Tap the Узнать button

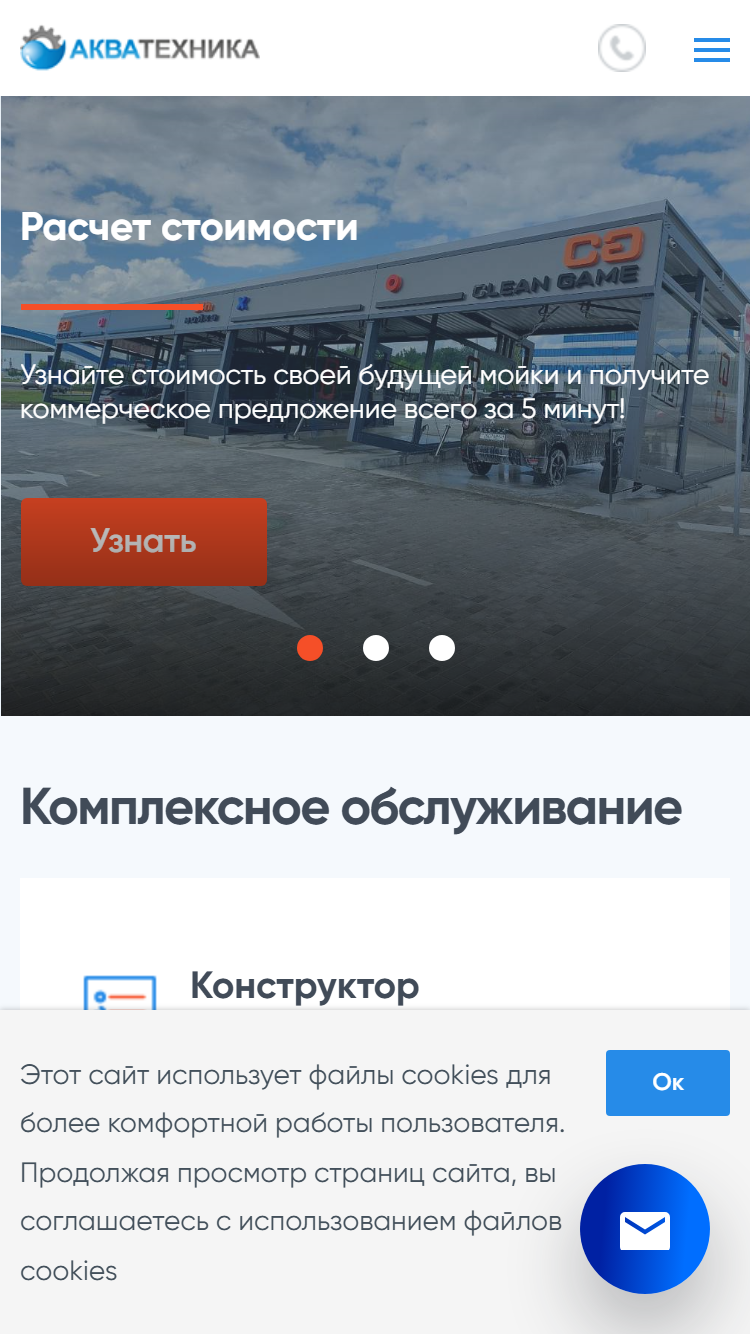tap(144, 541)
